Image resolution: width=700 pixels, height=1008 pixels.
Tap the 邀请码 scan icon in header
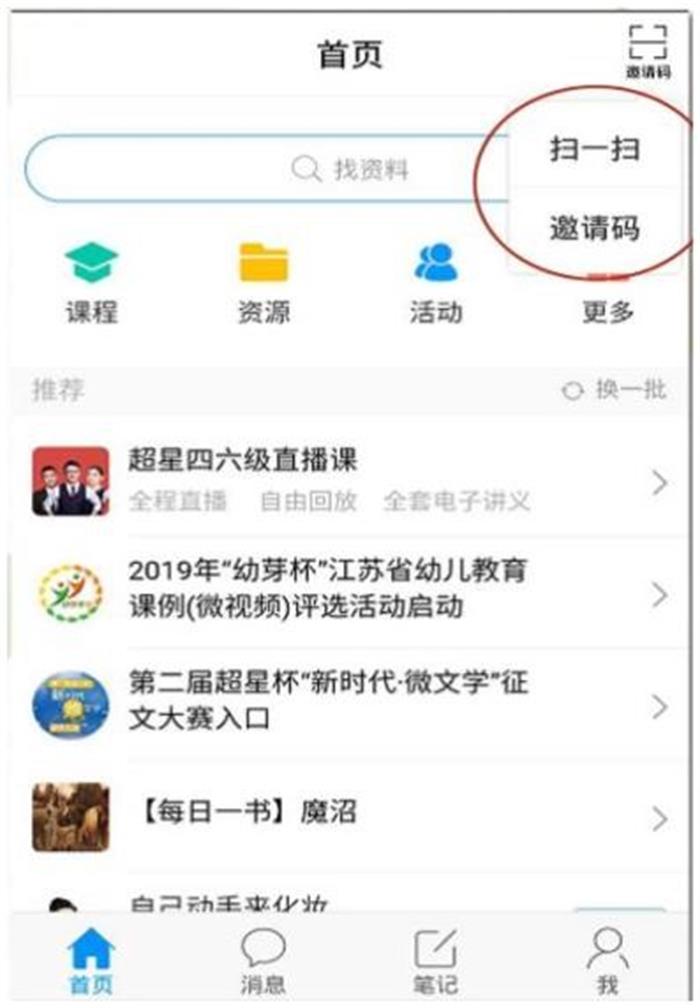(647, 50)
